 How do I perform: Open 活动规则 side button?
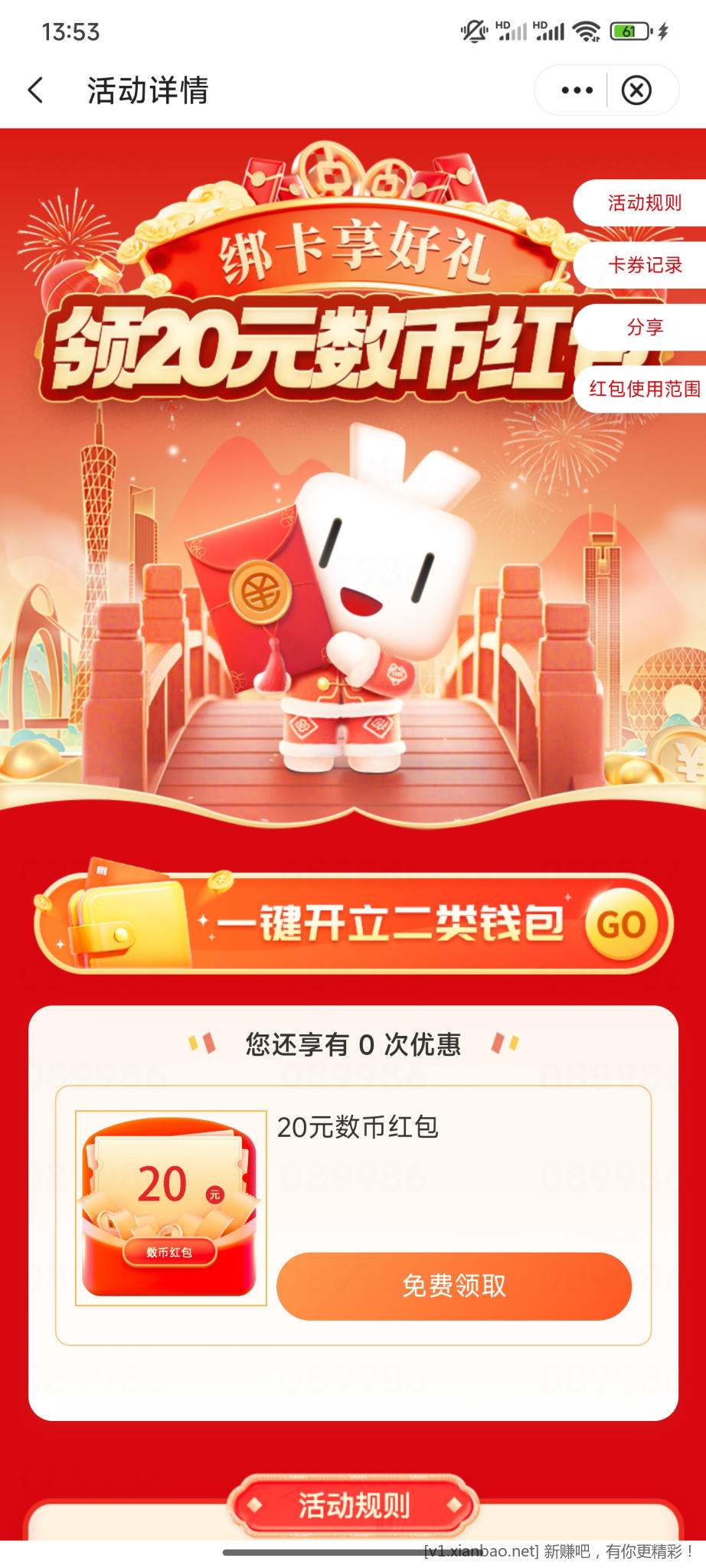(643, 203)
